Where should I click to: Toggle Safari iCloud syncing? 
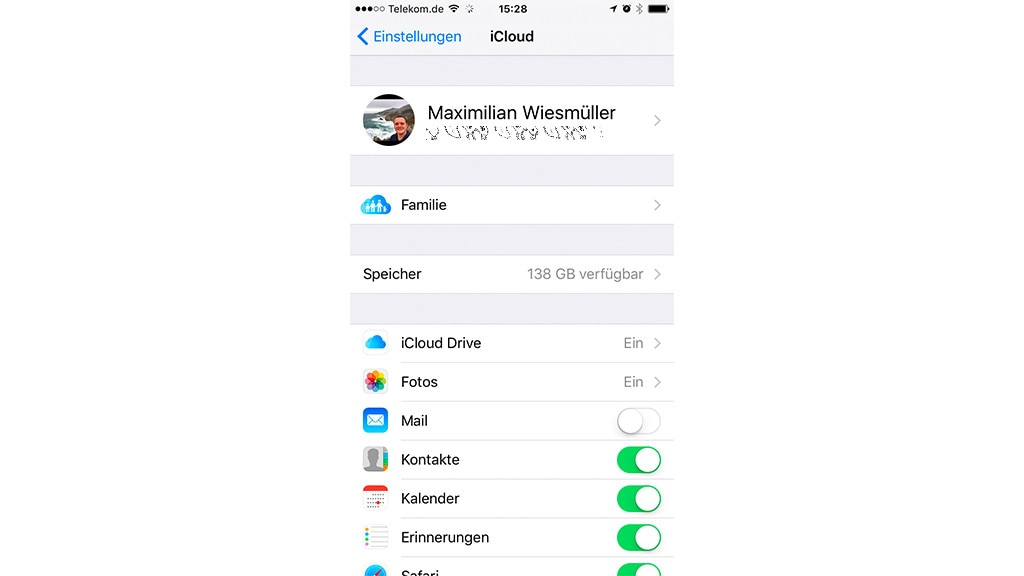coord(638,571)
